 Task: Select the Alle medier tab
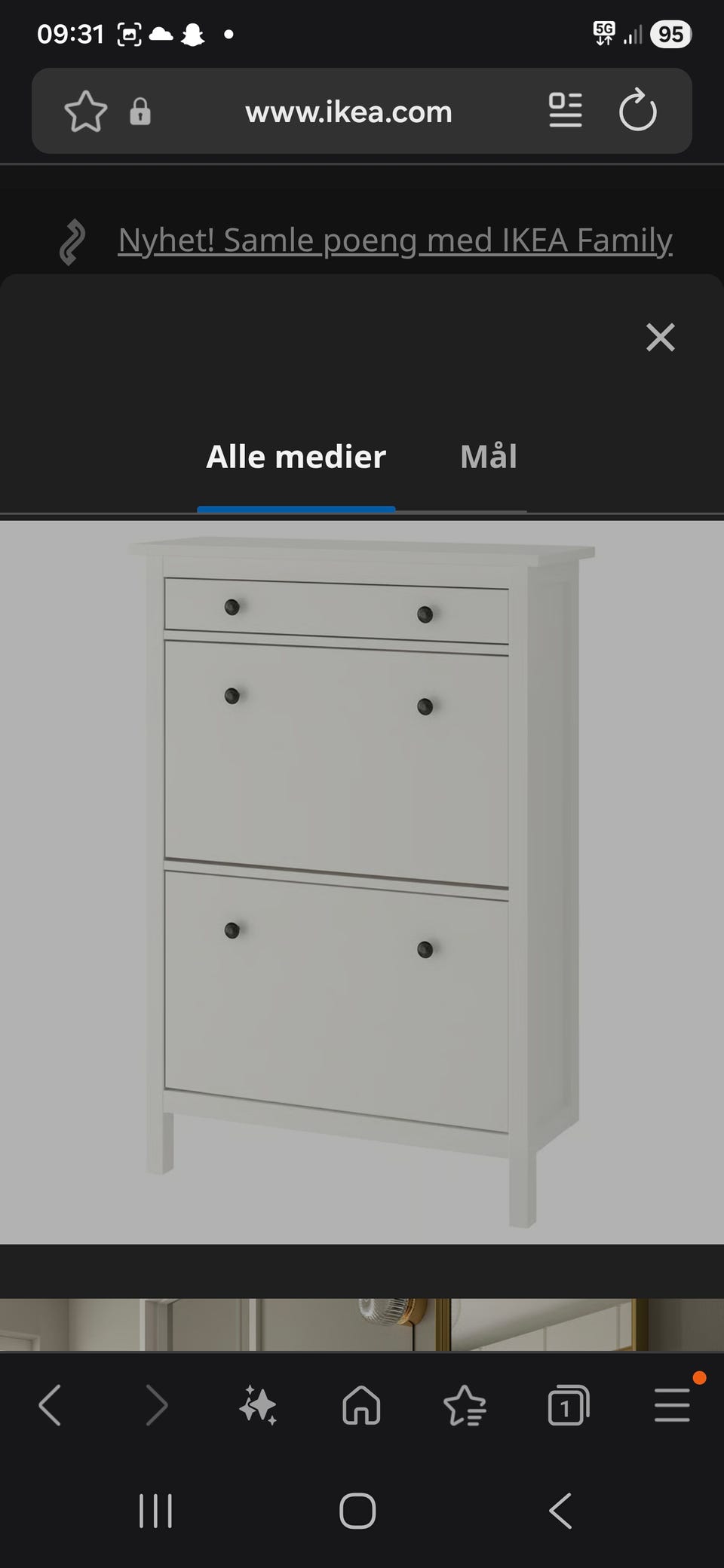(296, 456)
